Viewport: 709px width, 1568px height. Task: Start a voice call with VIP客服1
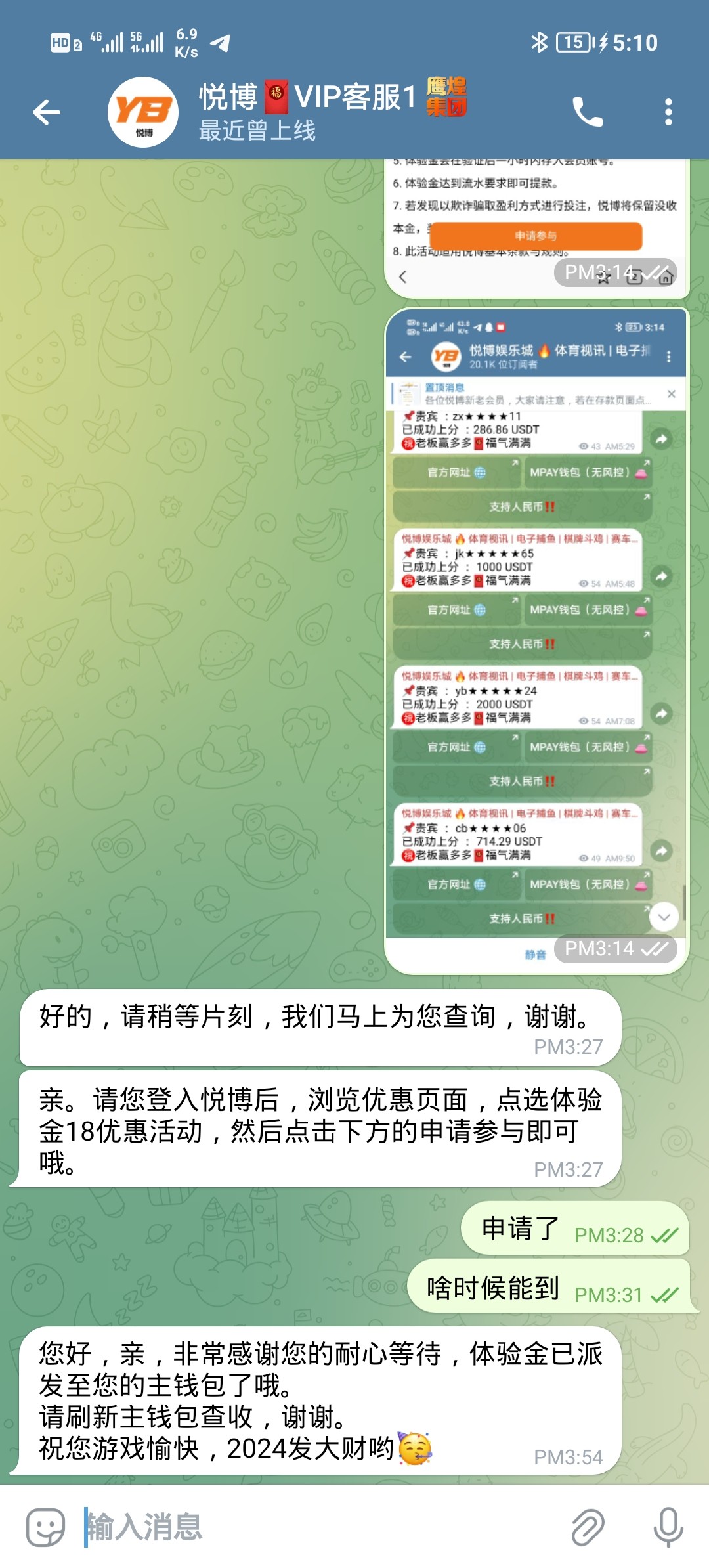588,112
